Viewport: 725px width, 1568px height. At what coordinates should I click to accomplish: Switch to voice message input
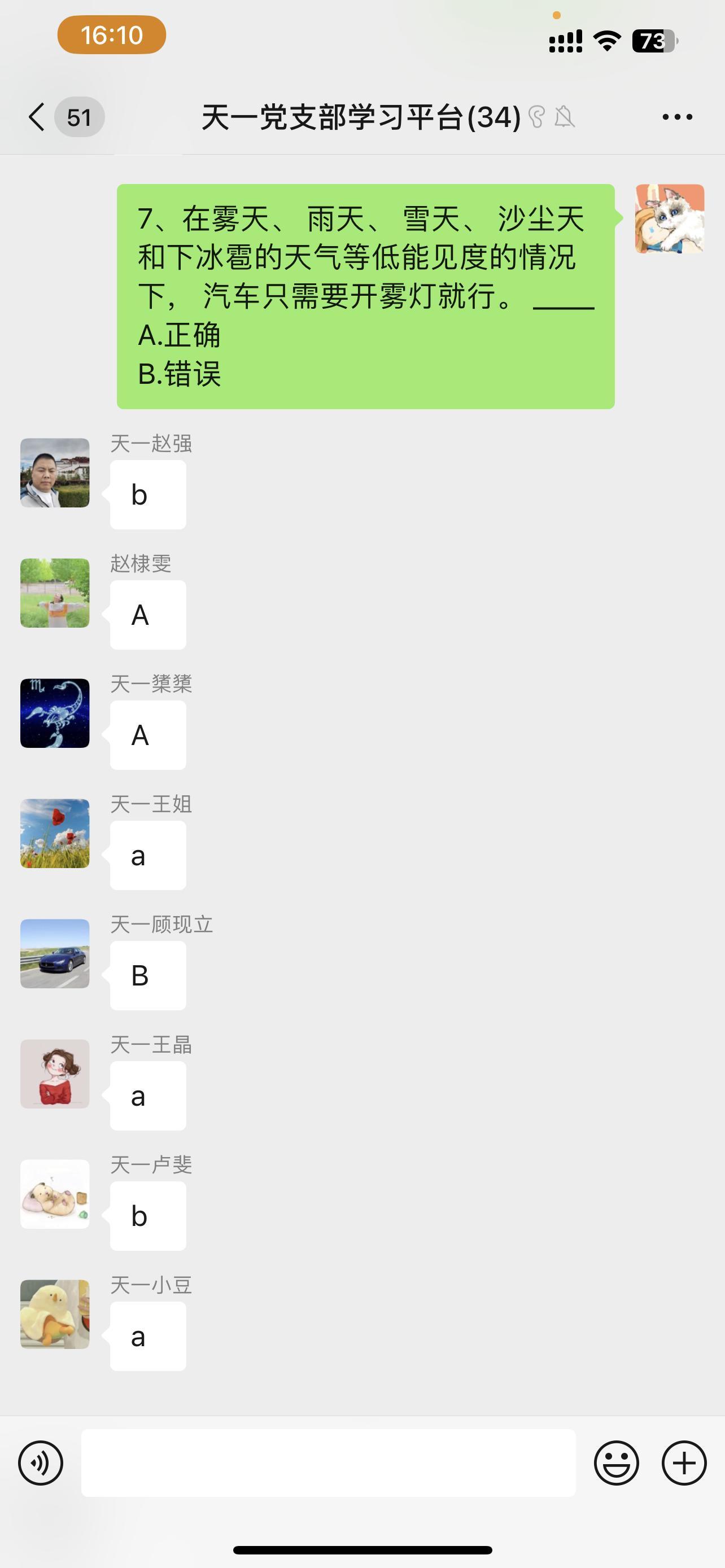click(x=41, y=1462)
